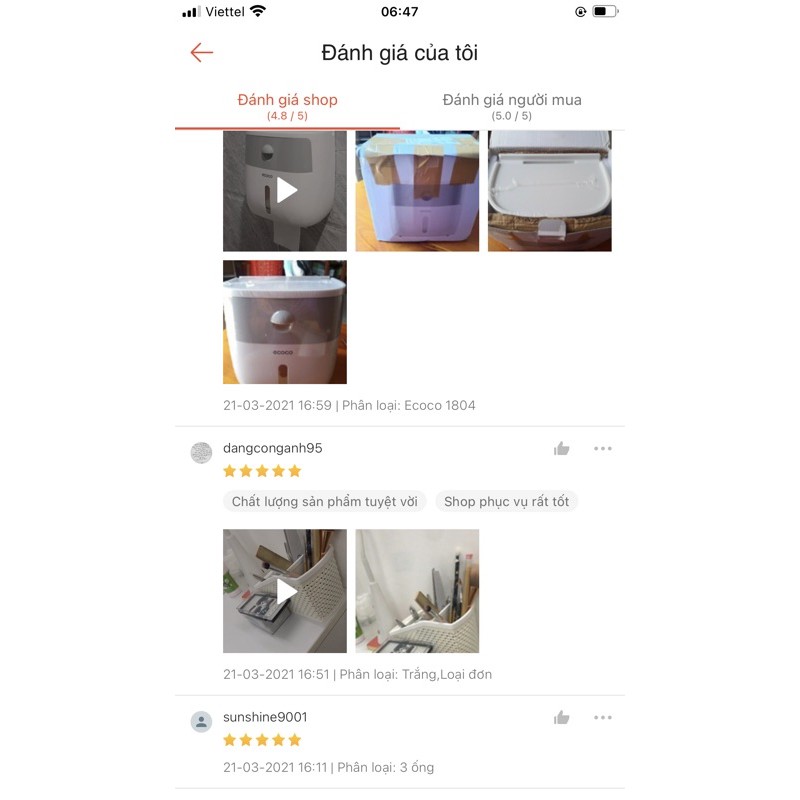The image size is (800, 800).
Task: Open the Ecoco 1804 photo with open lid
Action: tap(549, 190)
